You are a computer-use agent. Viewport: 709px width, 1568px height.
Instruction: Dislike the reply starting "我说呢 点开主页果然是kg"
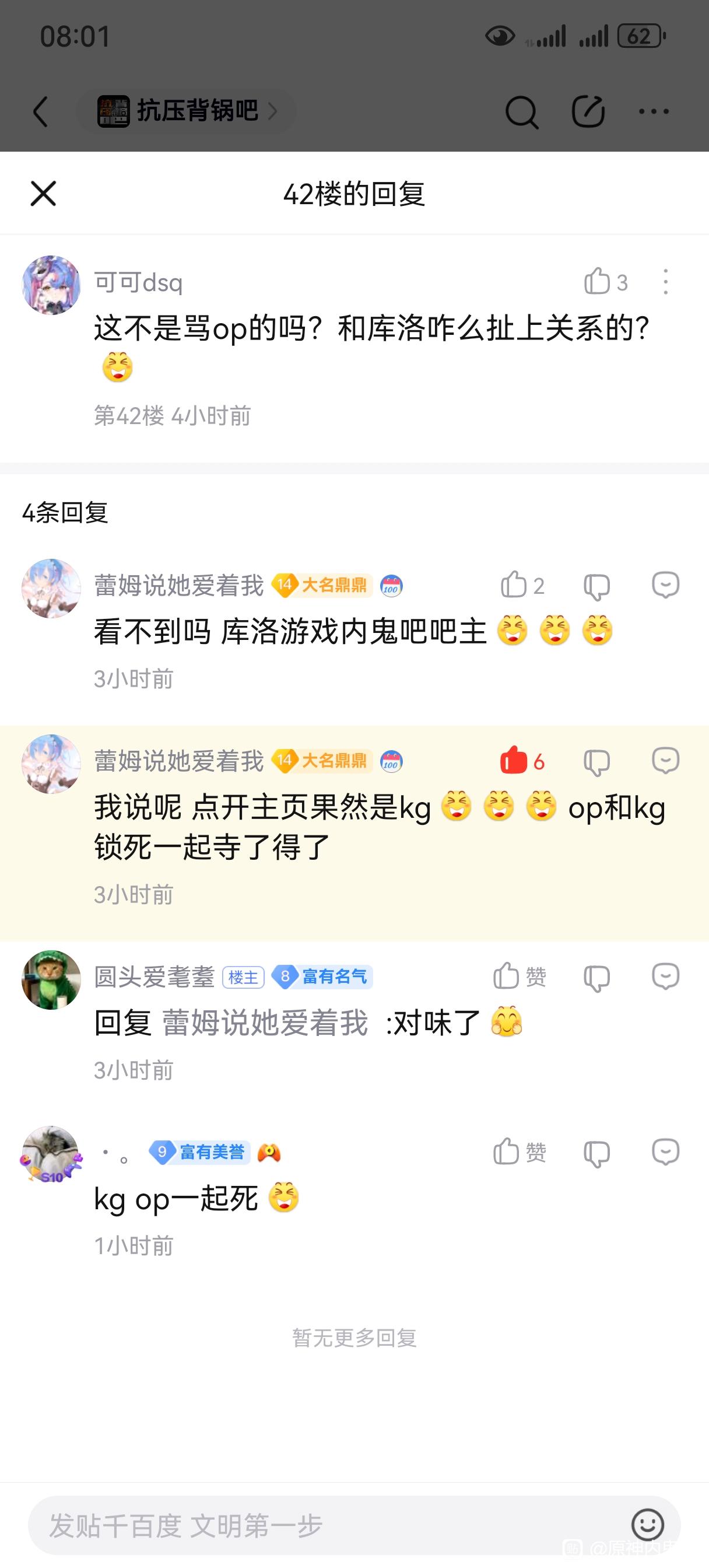[596, 761]
